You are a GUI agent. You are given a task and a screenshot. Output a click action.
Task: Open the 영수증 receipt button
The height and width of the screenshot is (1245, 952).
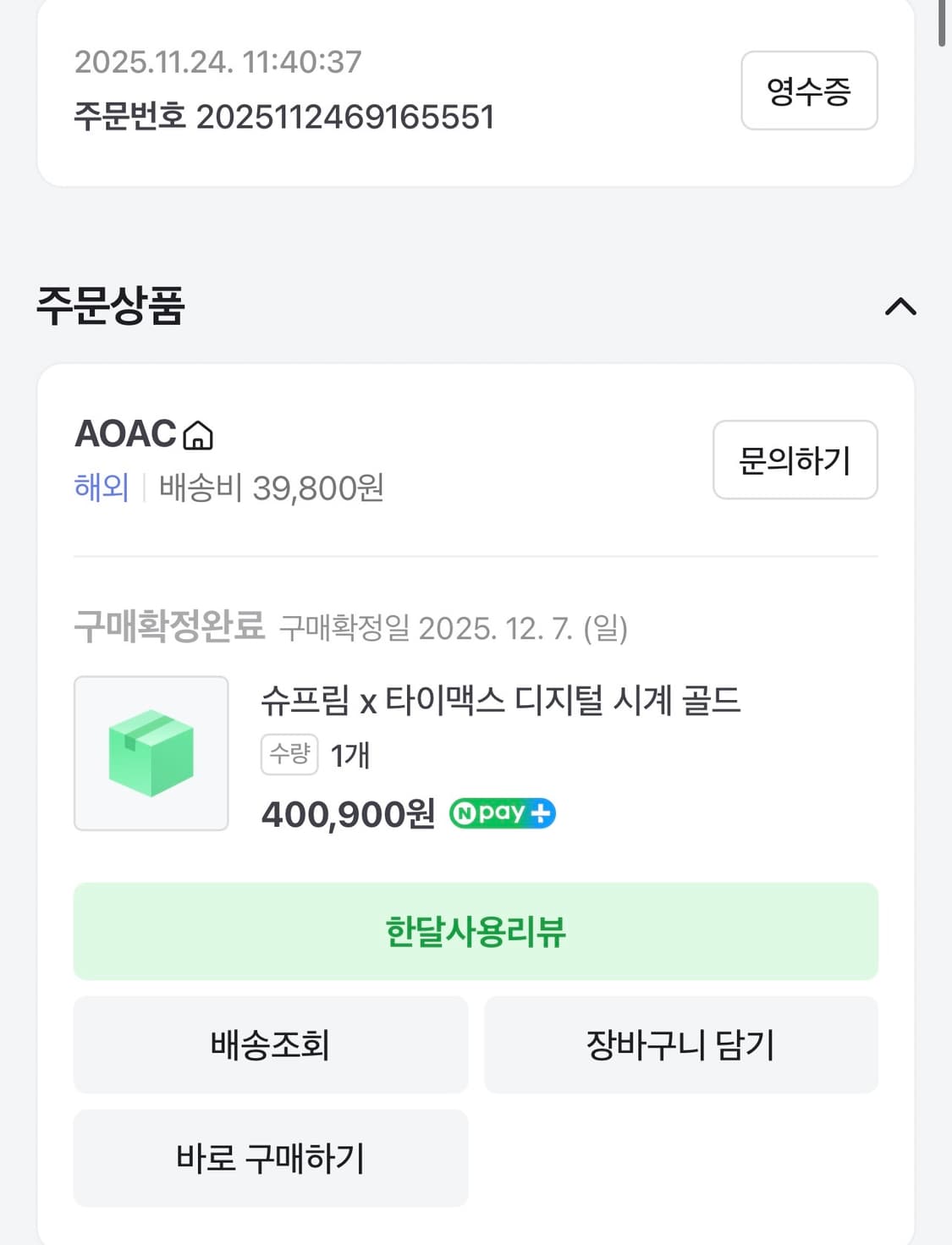click(808, 91)
